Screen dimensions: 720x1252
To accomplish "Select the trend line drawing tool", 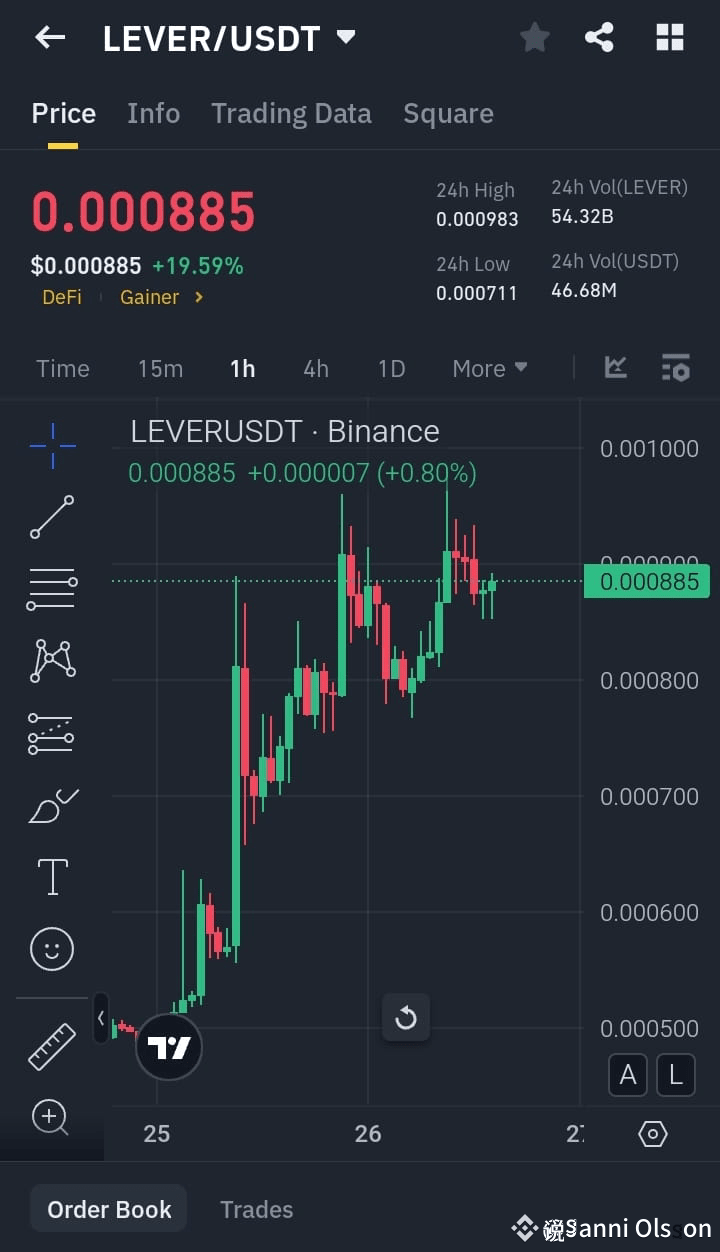I will coord(51,518).
